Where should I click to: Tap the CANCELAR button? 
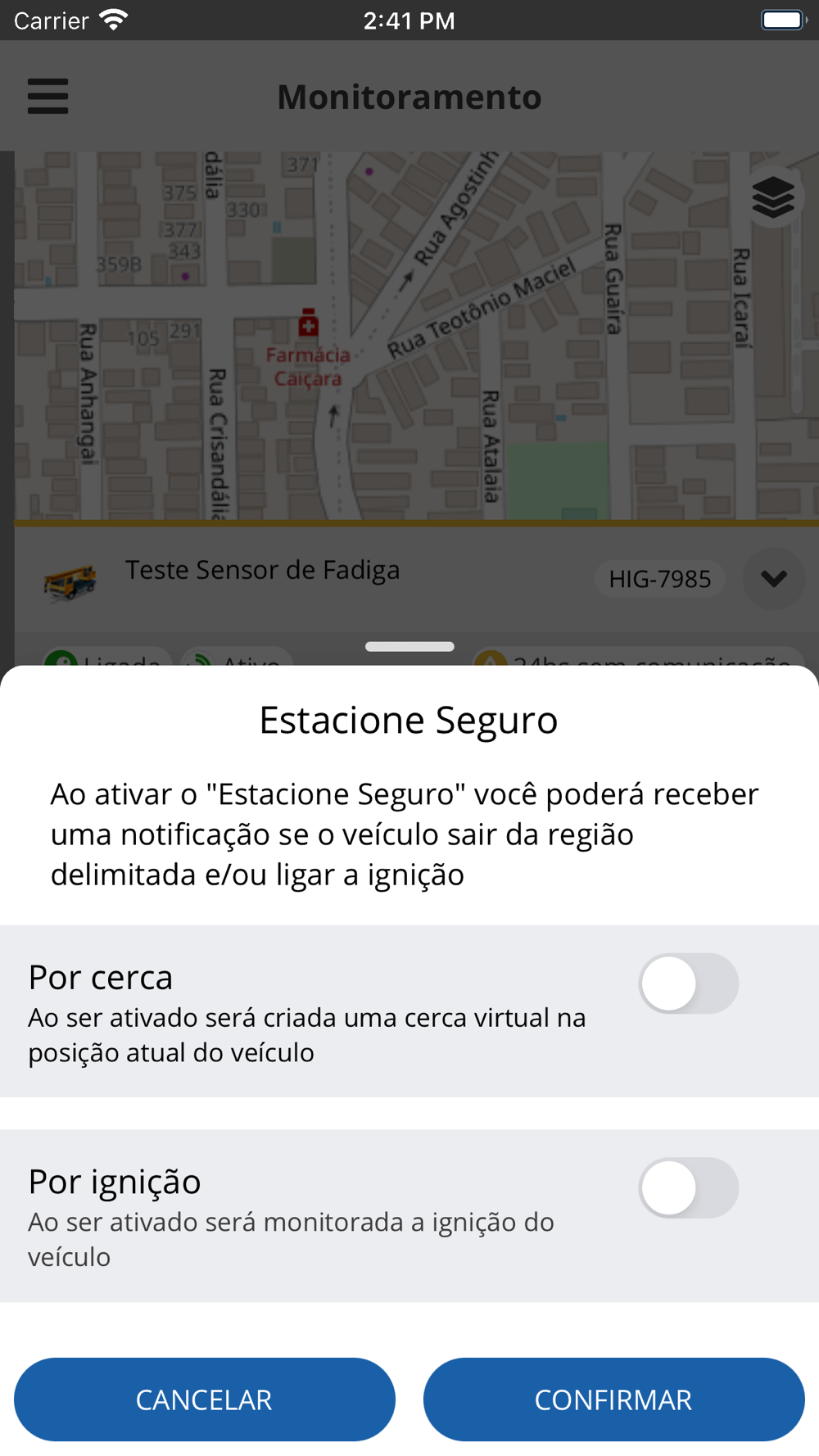point(205,1399)
